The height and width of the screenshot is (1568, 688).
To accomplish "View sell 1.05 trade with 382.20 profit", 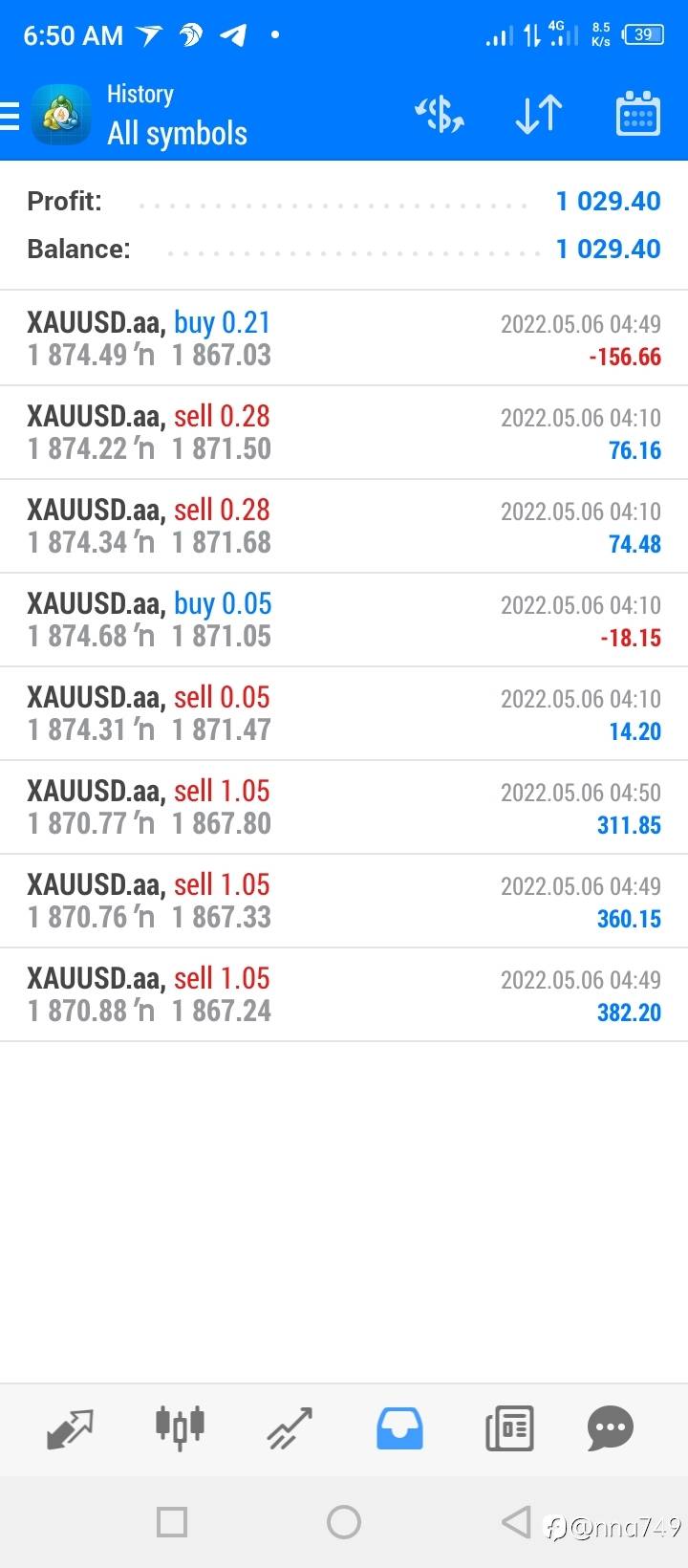I will click(x=344, y=995).
